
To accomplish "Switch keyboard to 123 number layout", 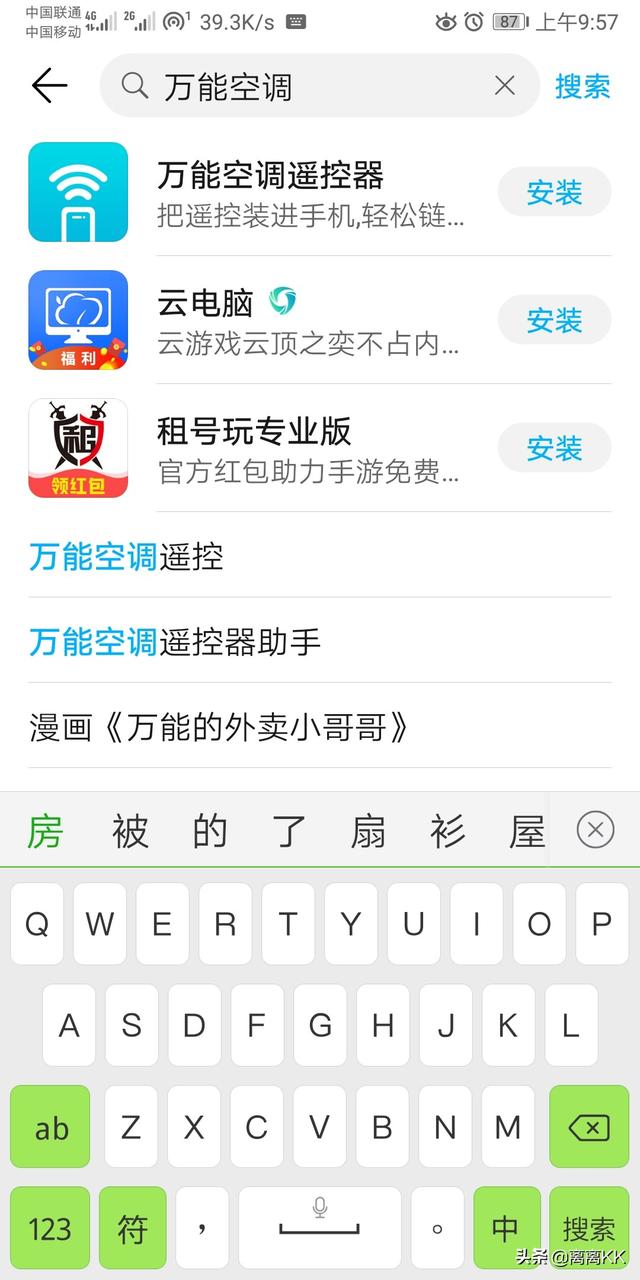I will (x=50, y=1228).
